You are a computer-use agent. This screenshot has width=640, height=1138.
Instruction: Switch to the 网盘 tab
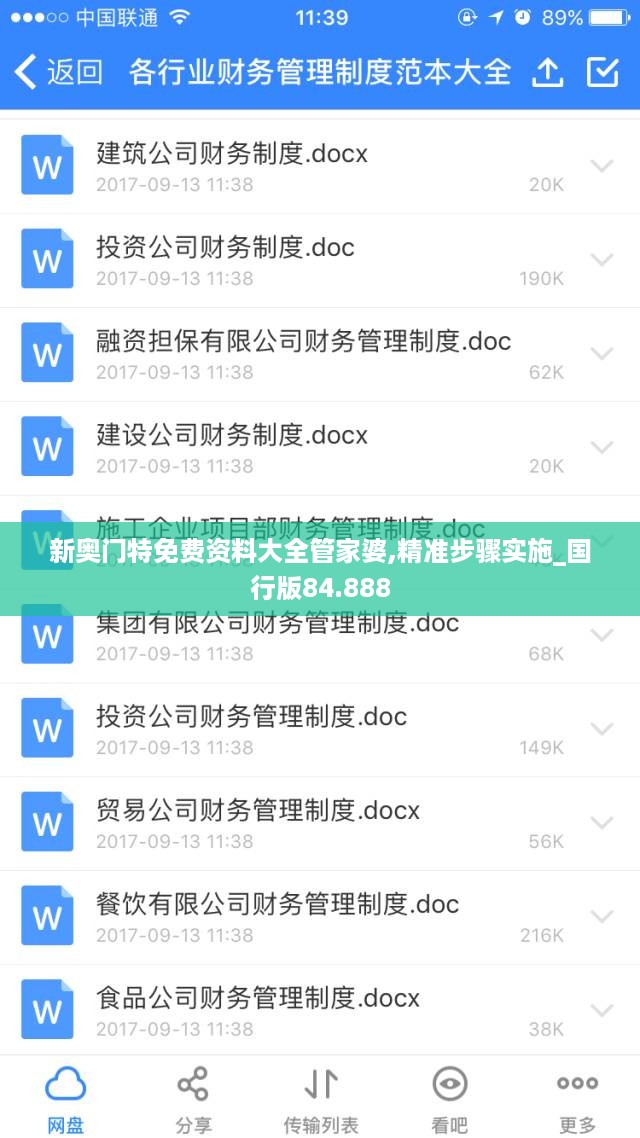(65, 1098)
